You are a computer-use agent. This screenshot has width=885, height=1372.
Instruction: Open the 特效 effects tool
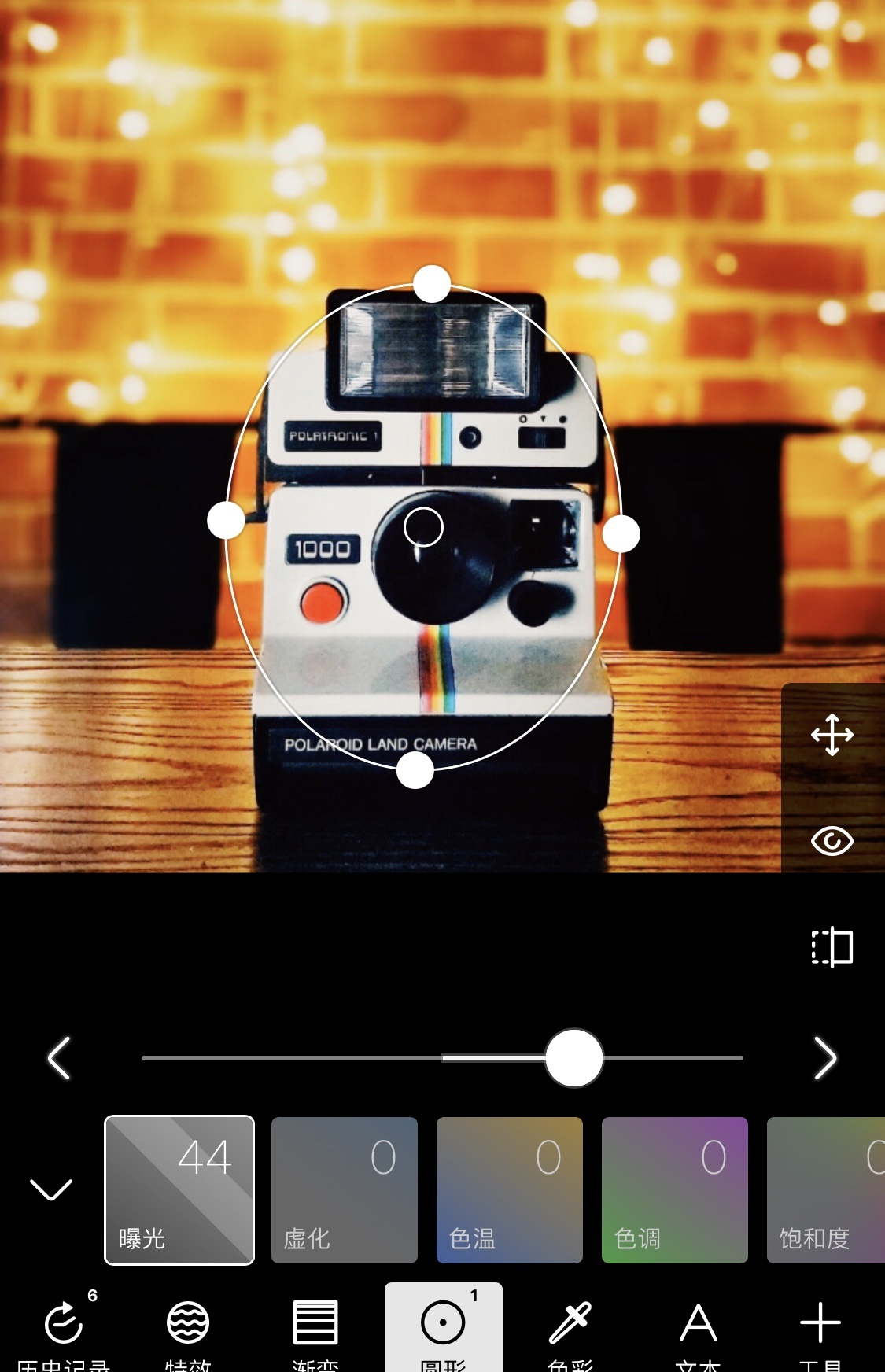coord(188,1330)
